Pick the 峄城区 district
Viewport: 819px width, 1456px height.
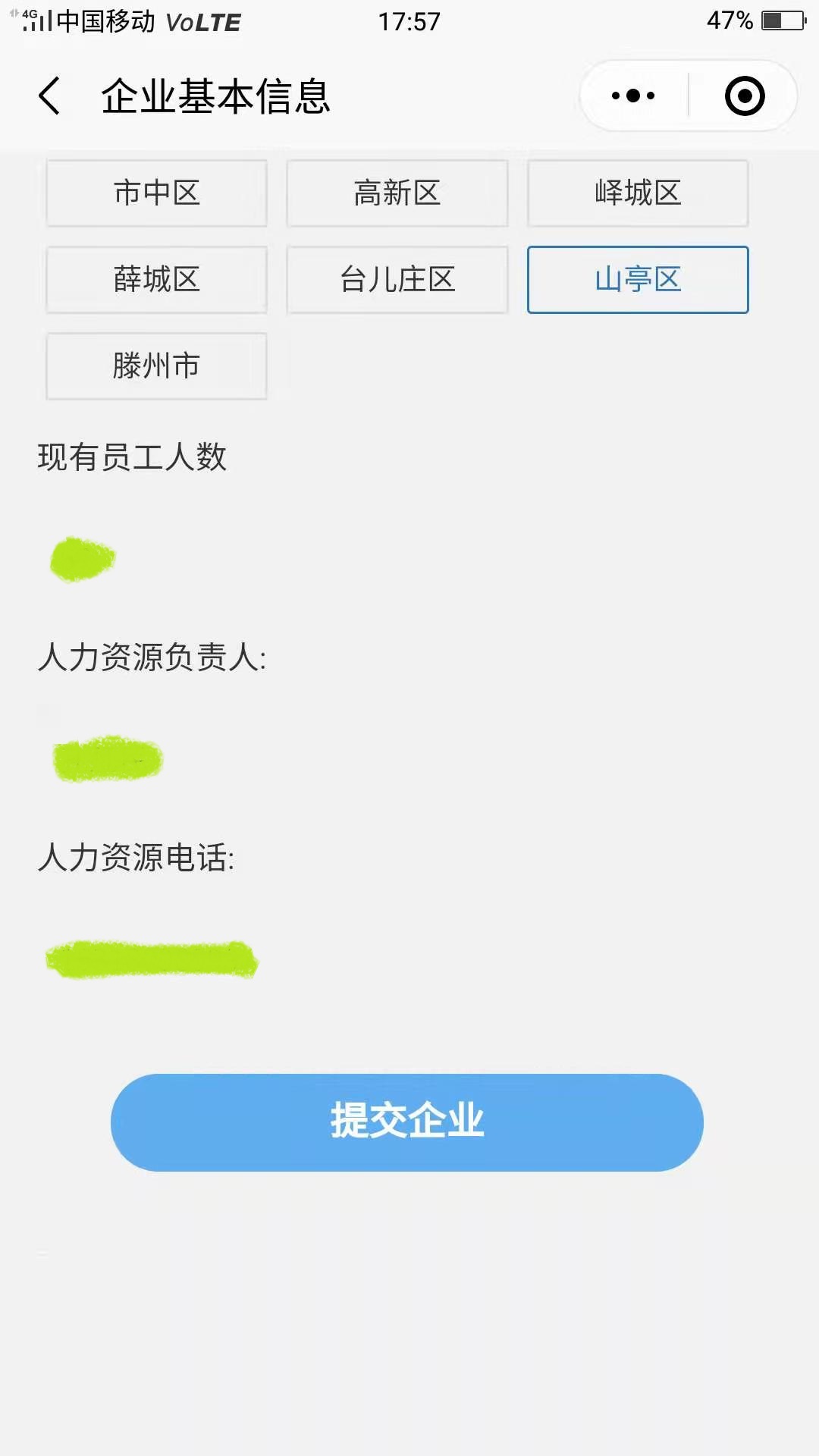[638, 193]
